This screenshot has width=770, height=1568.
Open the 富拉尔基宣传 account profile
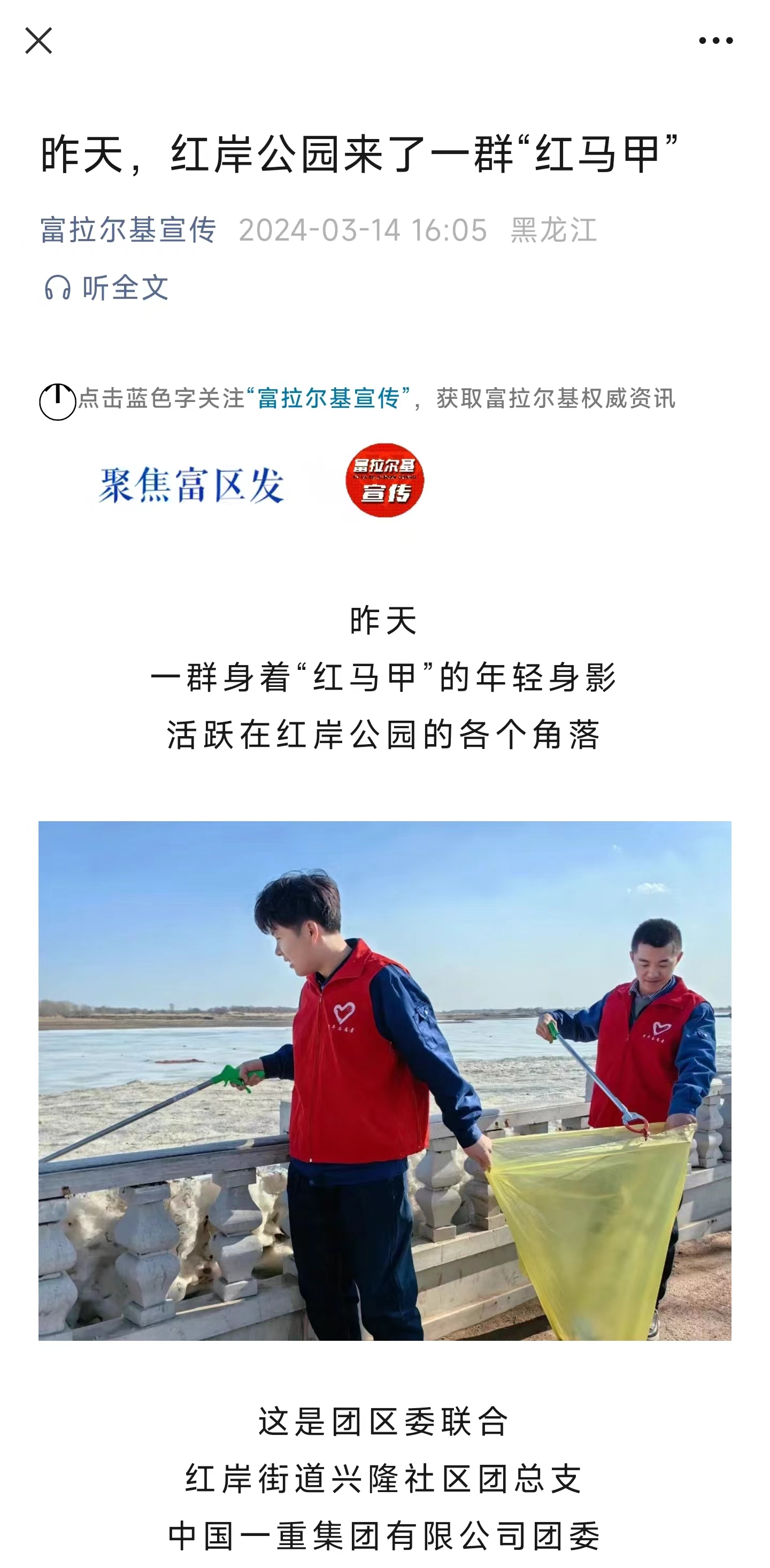click(128, 230)
